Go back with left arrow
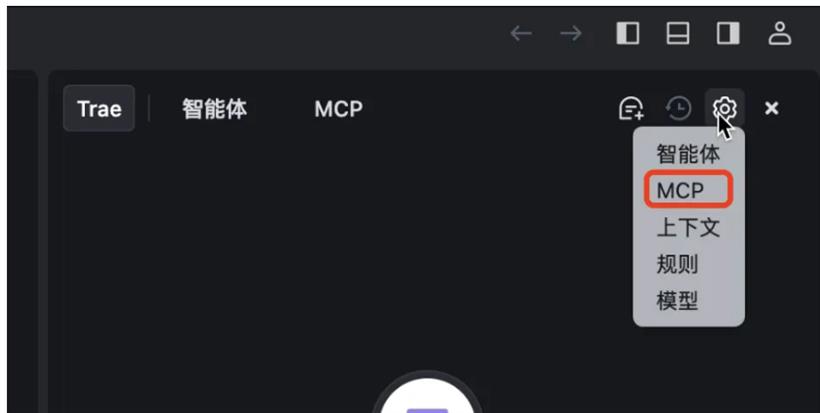This screenshot has width=820, height=413. click(520, 34)
